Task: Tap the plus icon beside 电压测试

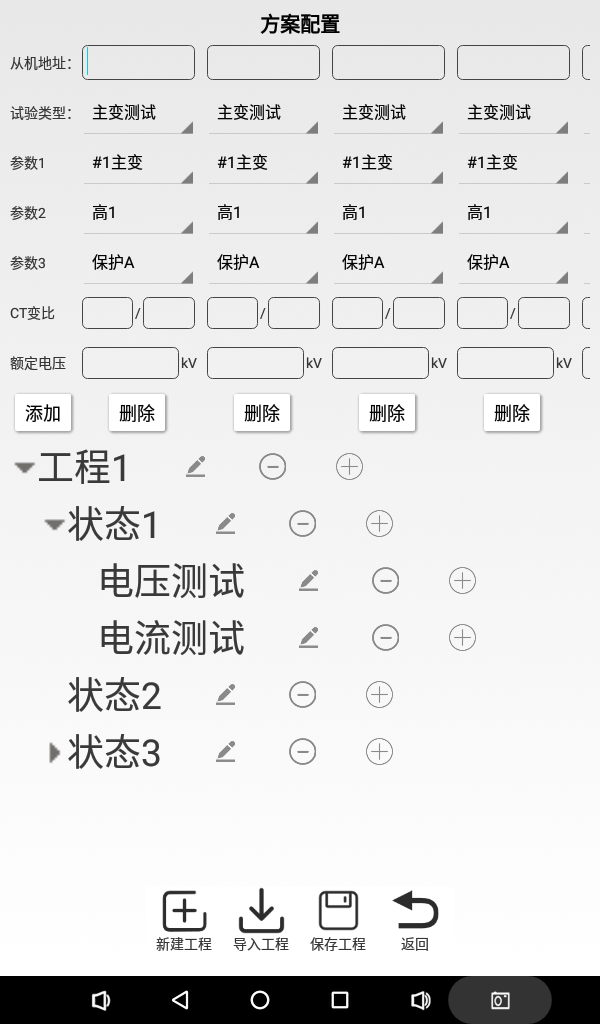Action: pyautogui.click(x=462, y=581)
